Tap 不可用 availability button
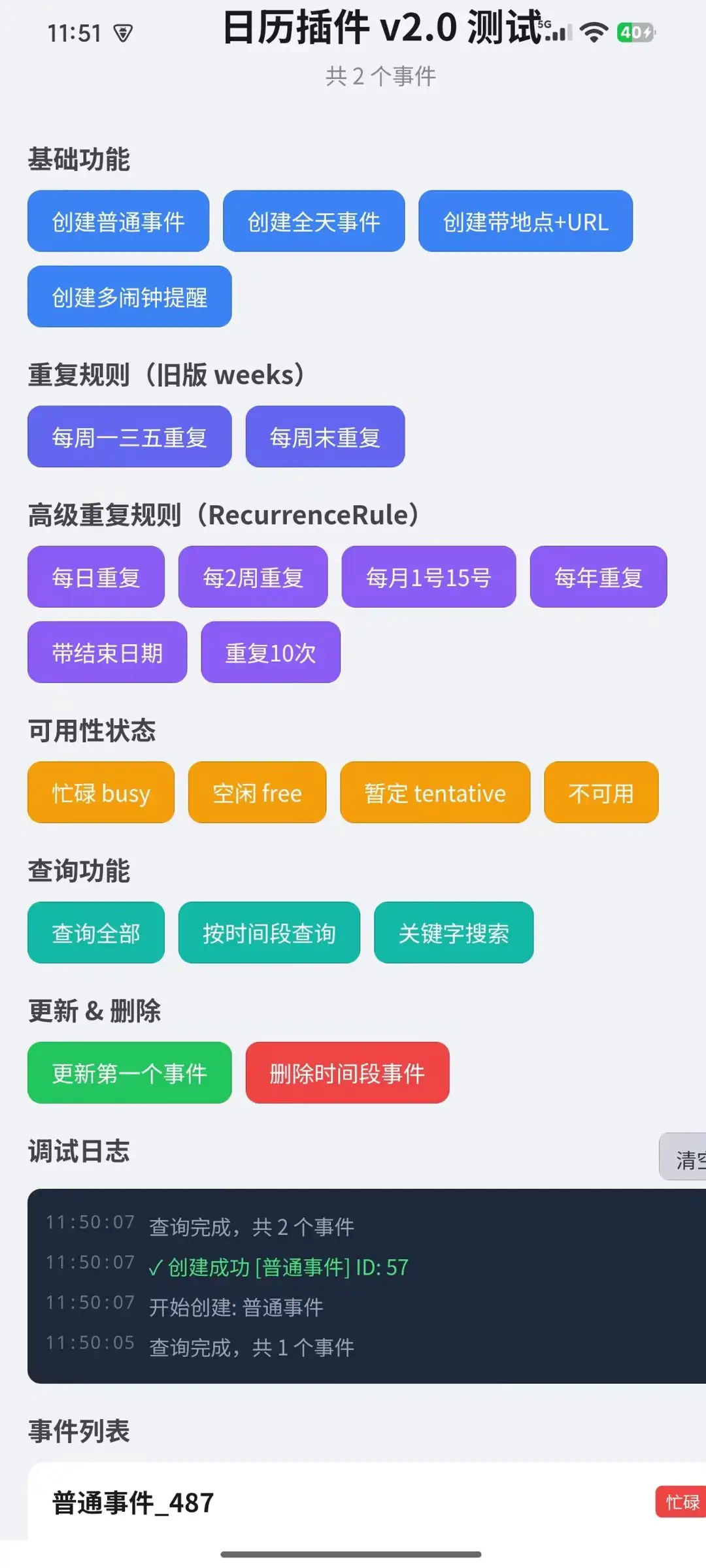706x1568 pixels. pyautogui.click(x=601, y=792)
